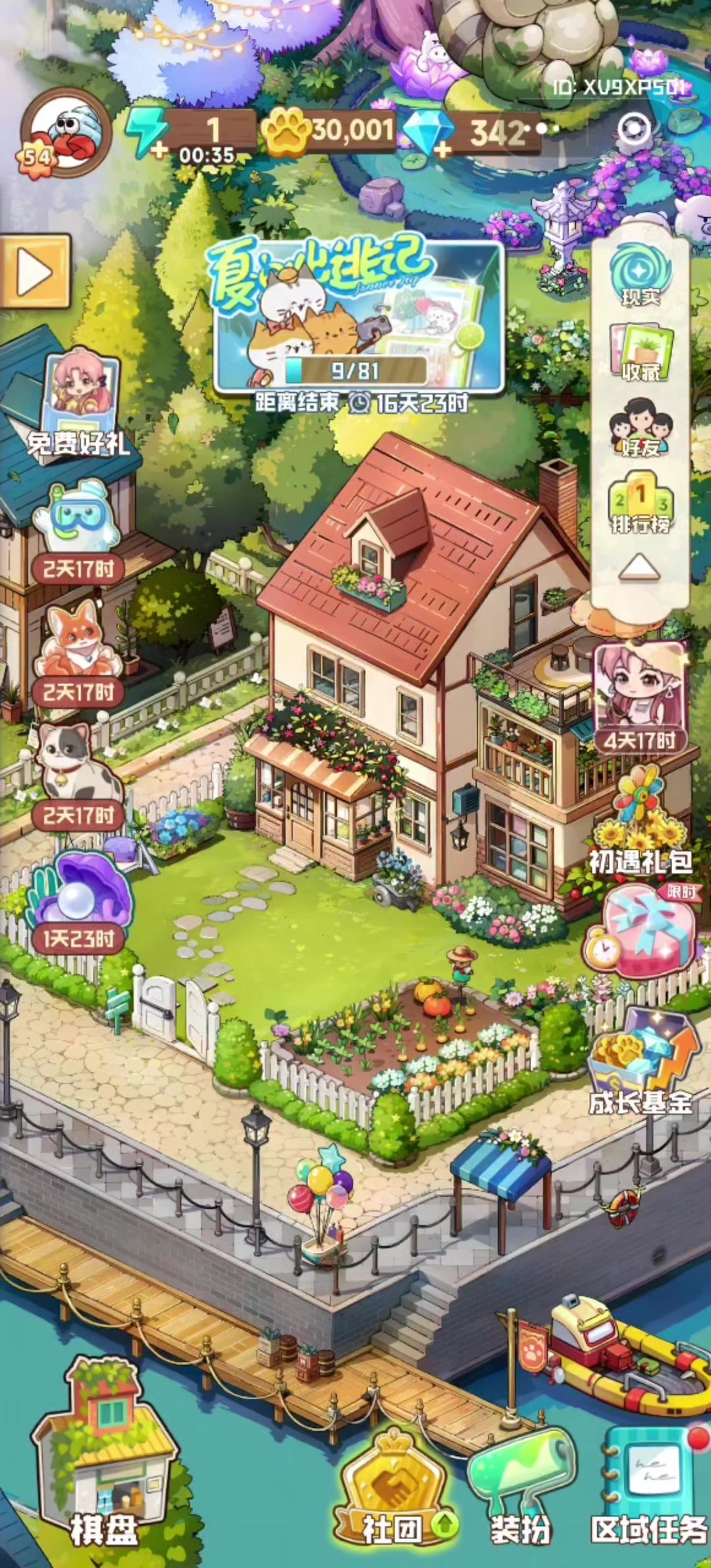Add diamonds via the gem plus button
Image resolution: width=711 pixels, height=1568 pixels.
click(x=429, y=134)
